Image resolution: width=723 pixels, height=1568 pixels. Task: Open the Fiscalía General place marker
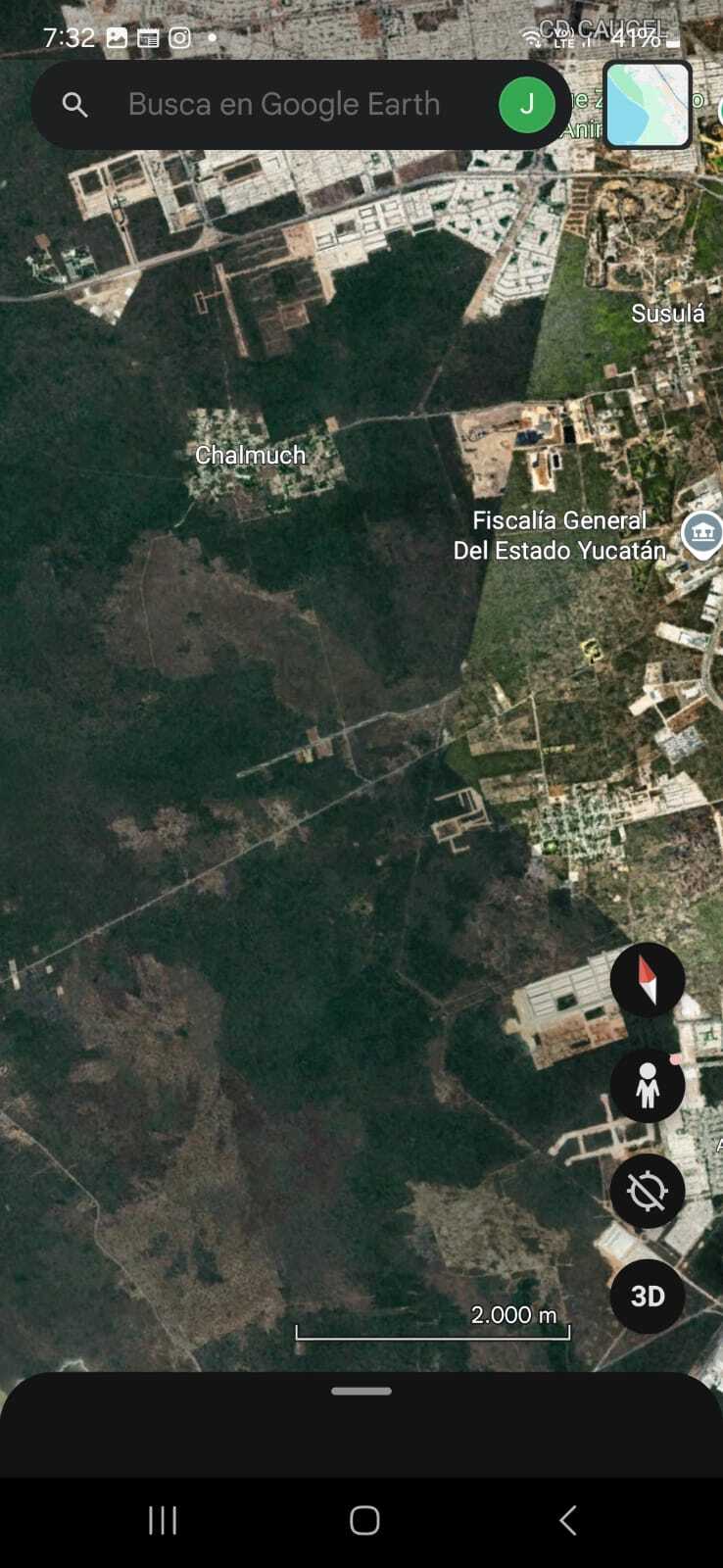701,534
